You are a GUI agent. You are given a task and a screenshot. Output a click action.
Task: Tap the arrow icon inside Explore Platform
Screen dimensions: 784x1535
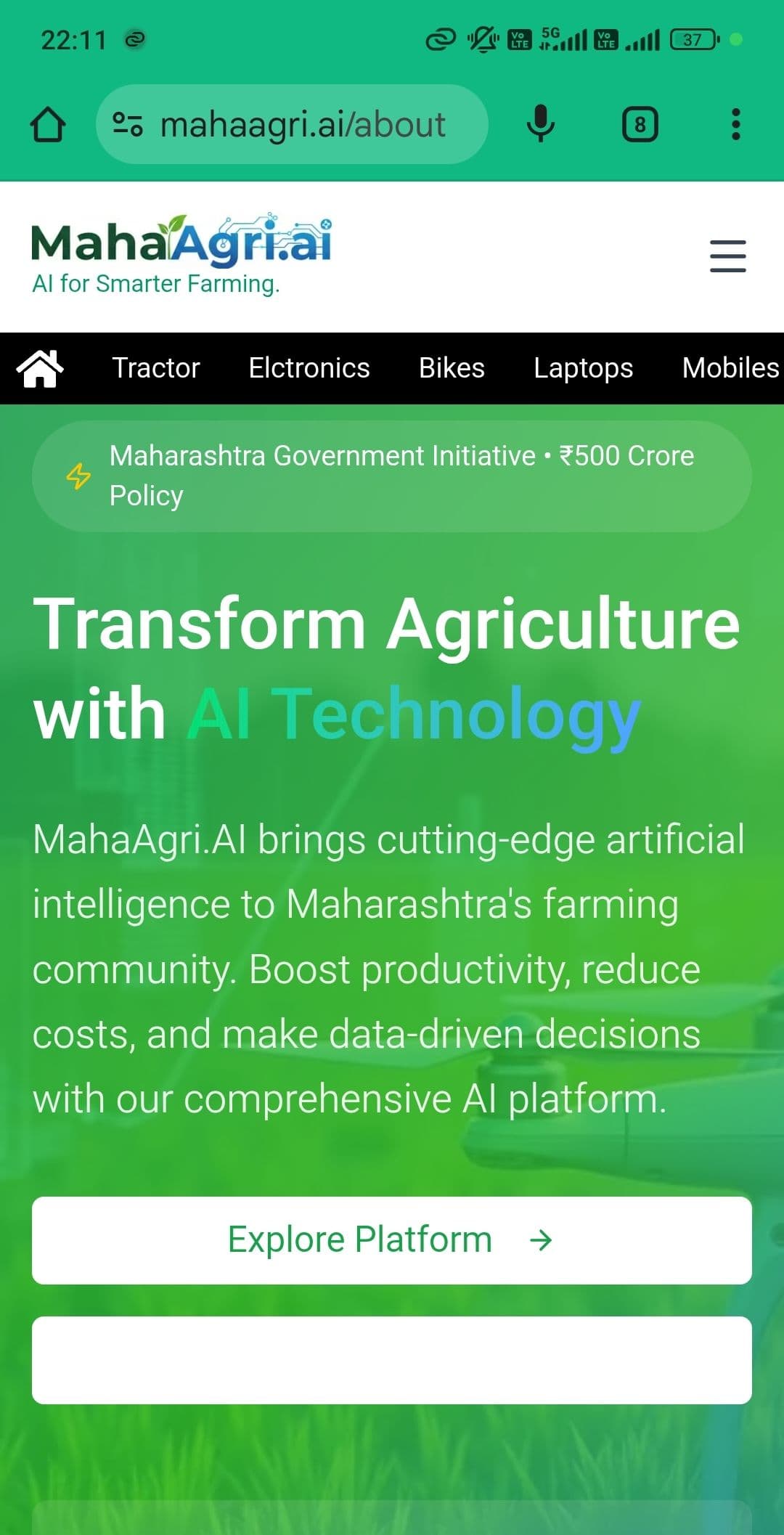[541, 1238]
